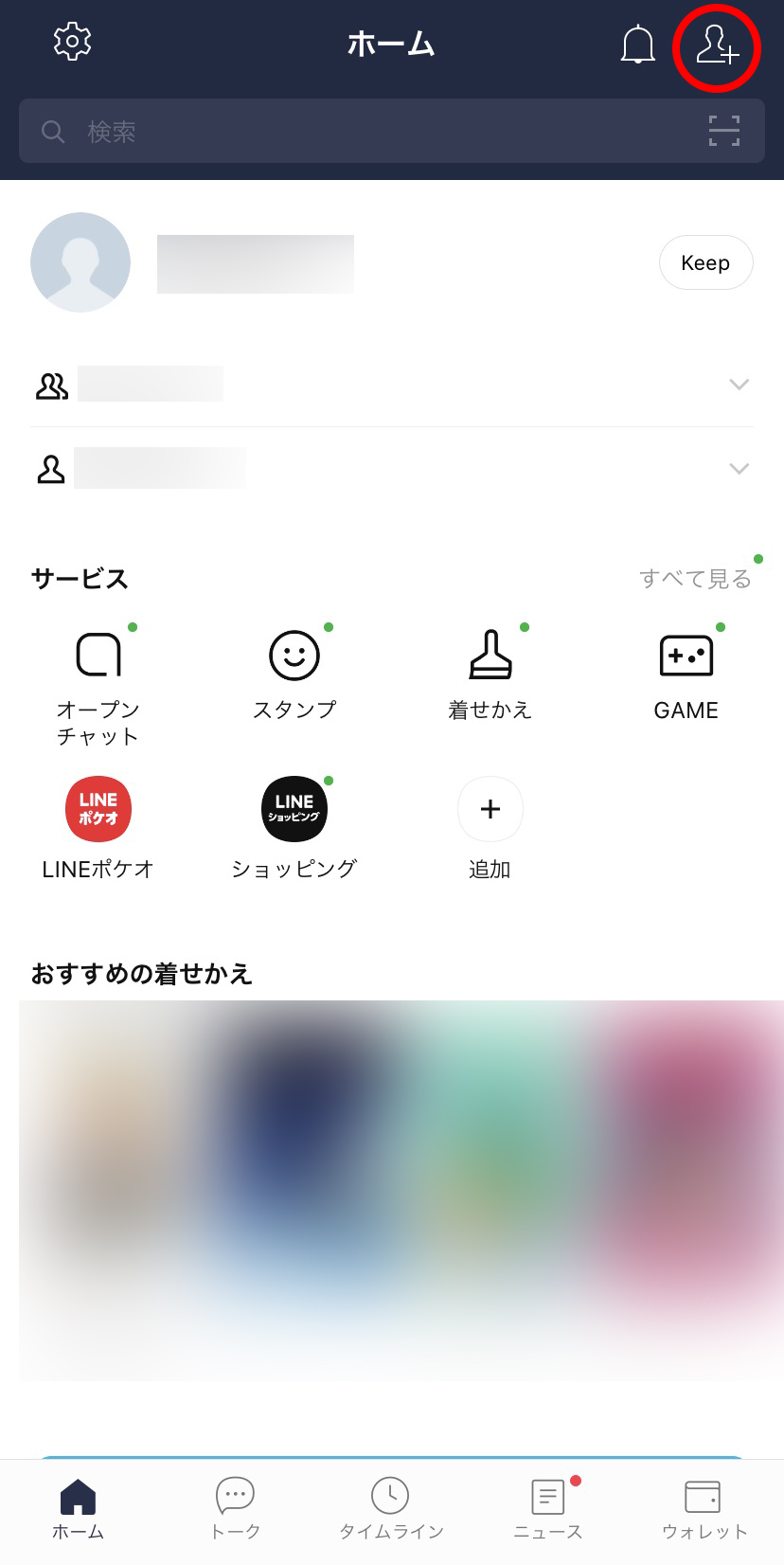Switch to the トーク tab

234,1508
